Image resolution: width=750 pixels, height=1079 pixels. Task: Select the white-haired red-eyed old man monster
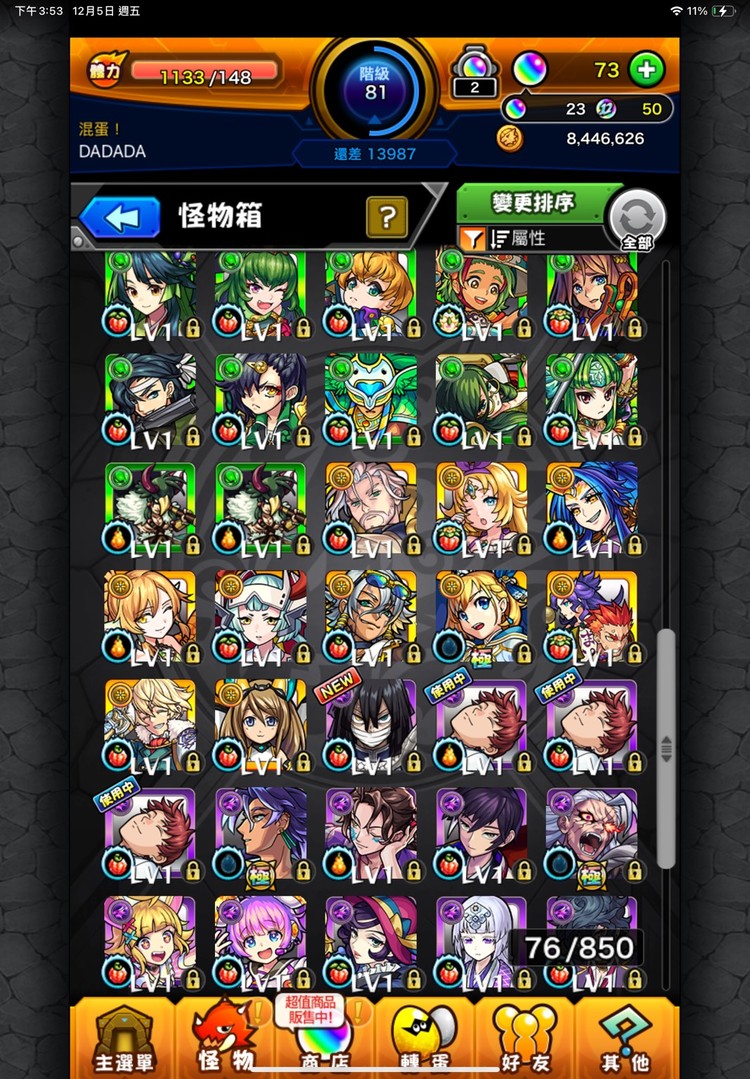592,832
